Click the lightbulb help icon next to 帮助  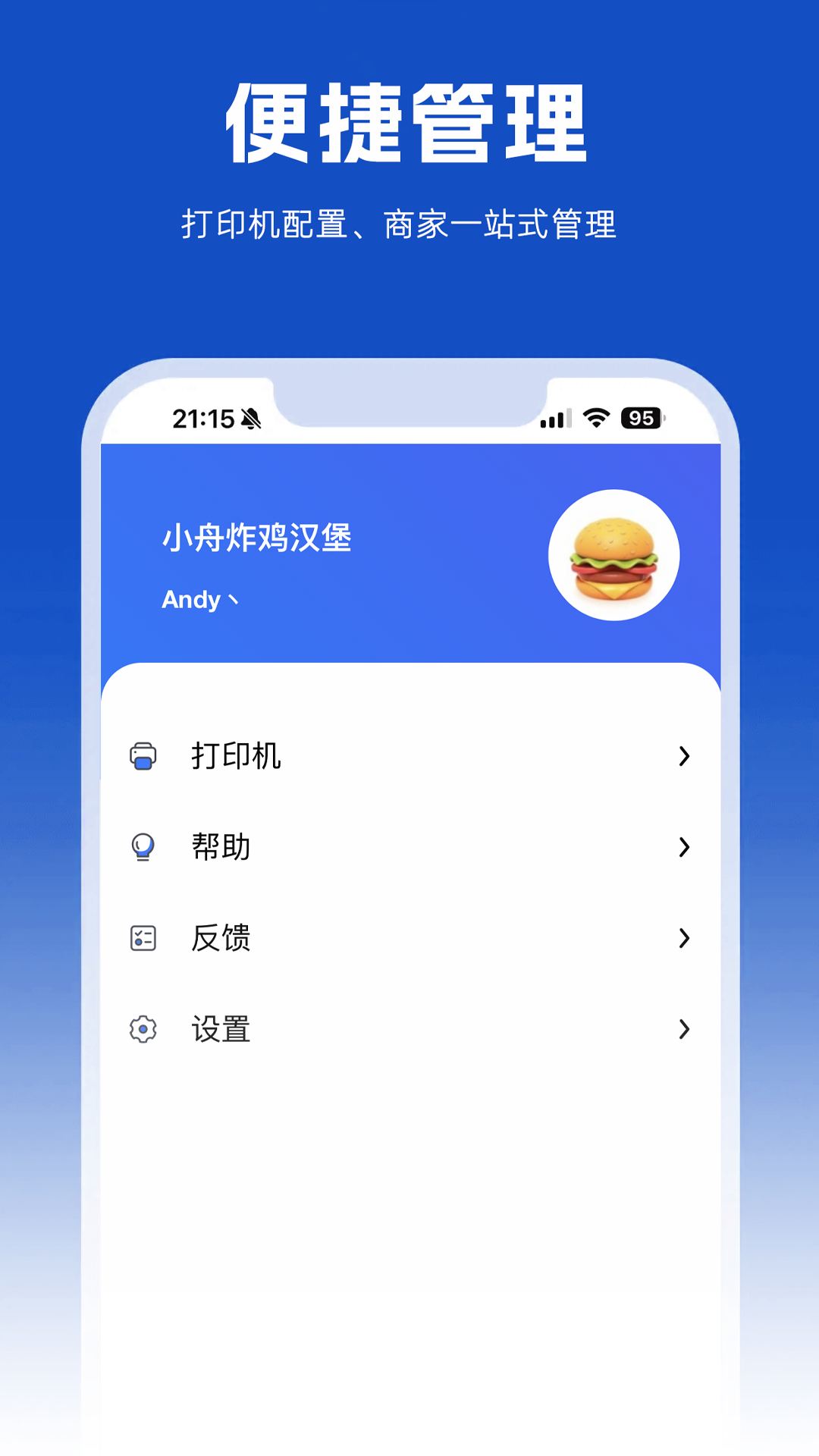click(x=142, y=847)
